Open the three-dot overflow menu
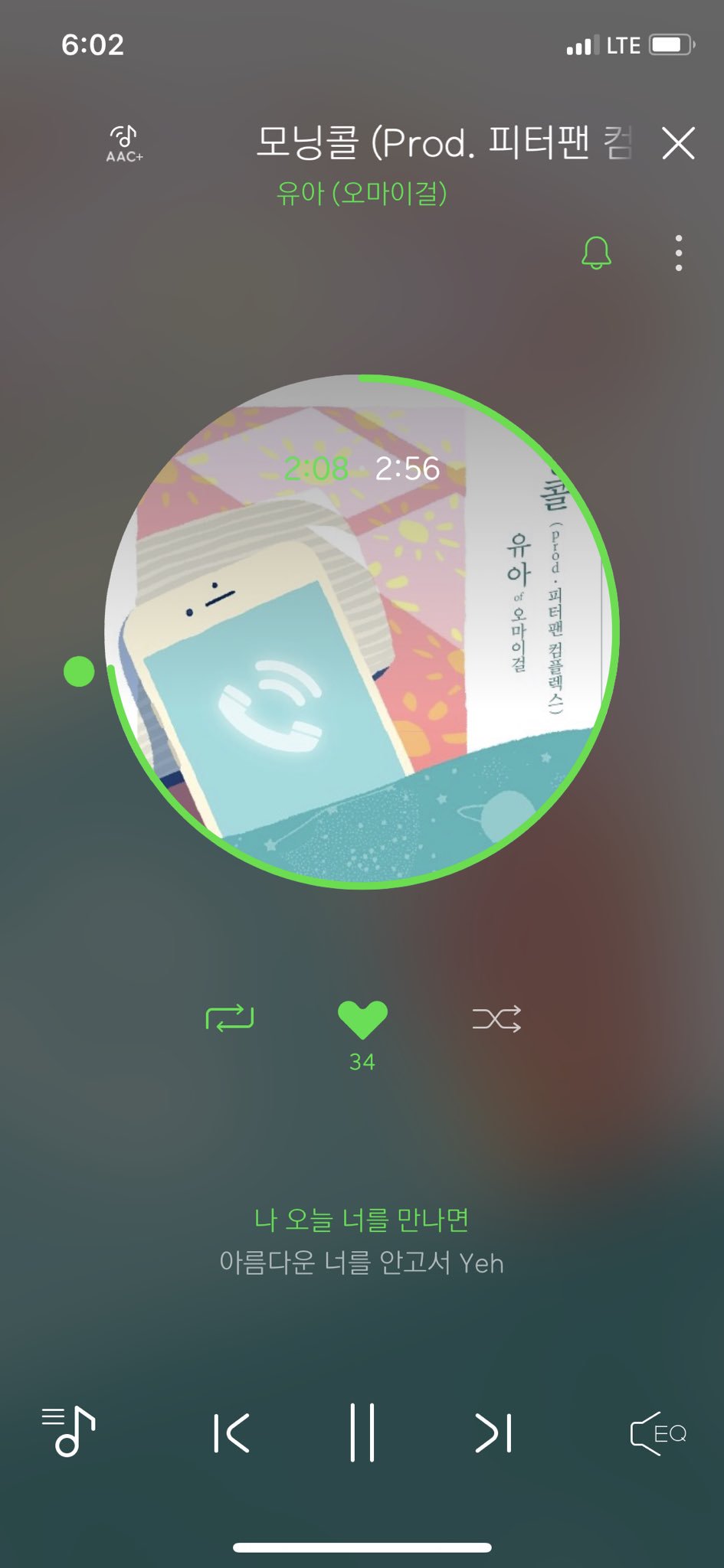 [679, 253]
